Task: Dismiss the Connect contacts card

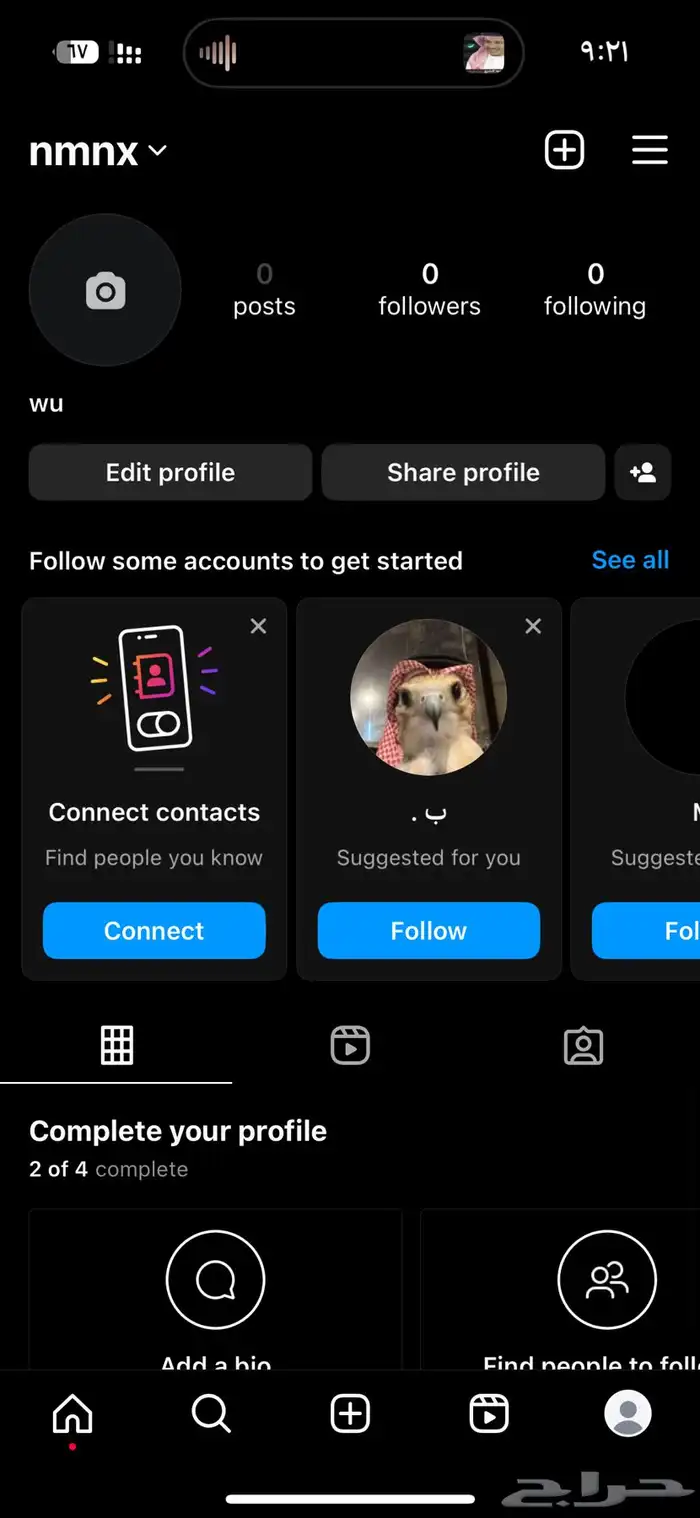Action: pyautogui.click(x=258, y=626)
